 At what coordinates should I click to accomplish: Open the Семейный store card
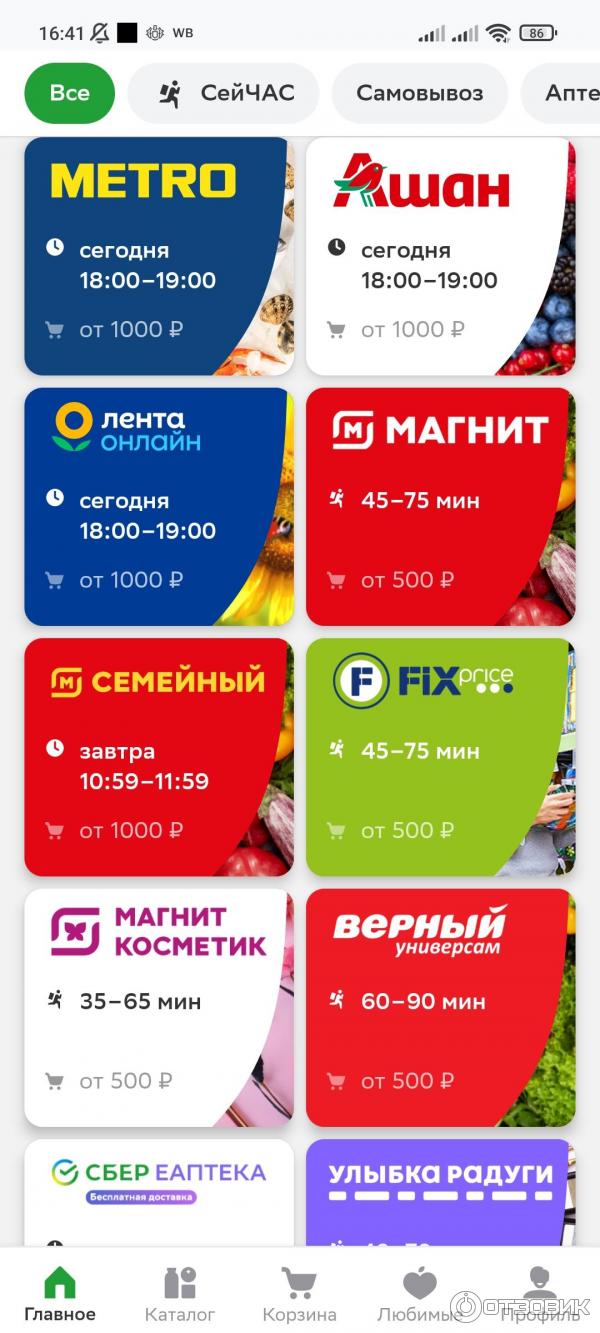[x=159, y=757]
